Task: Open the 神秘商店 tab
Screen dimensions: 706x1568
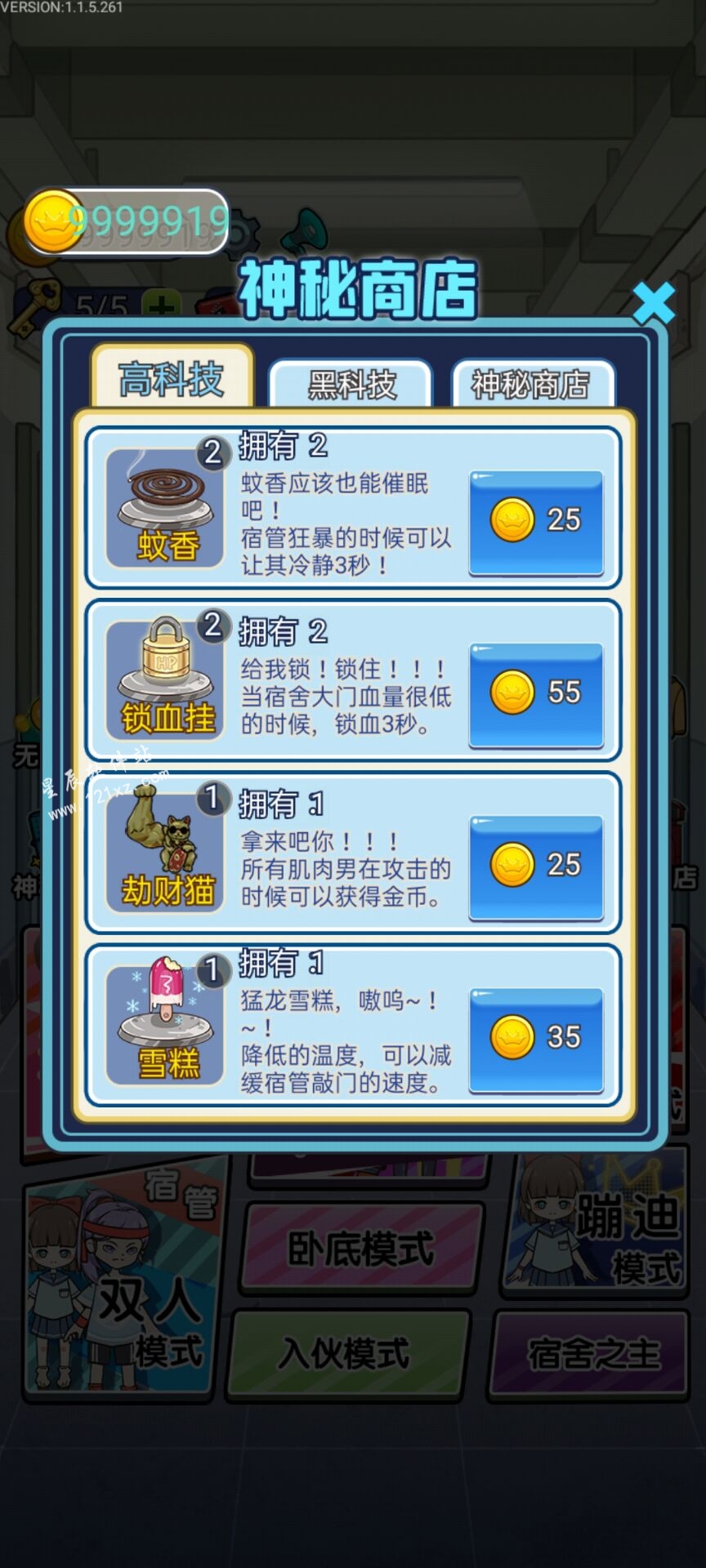Action: 532,384
